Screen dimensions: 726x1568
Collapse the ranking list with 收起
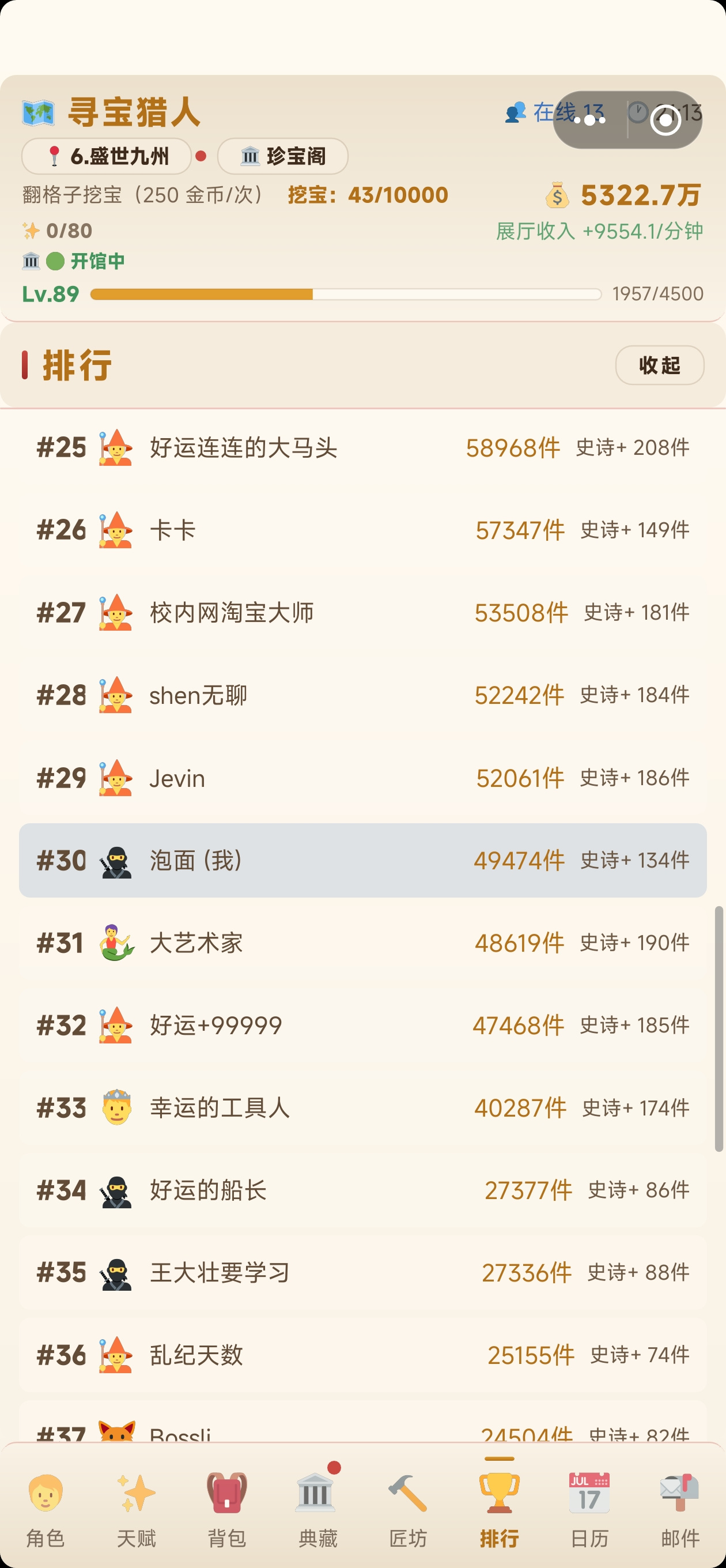click(660, 365)
